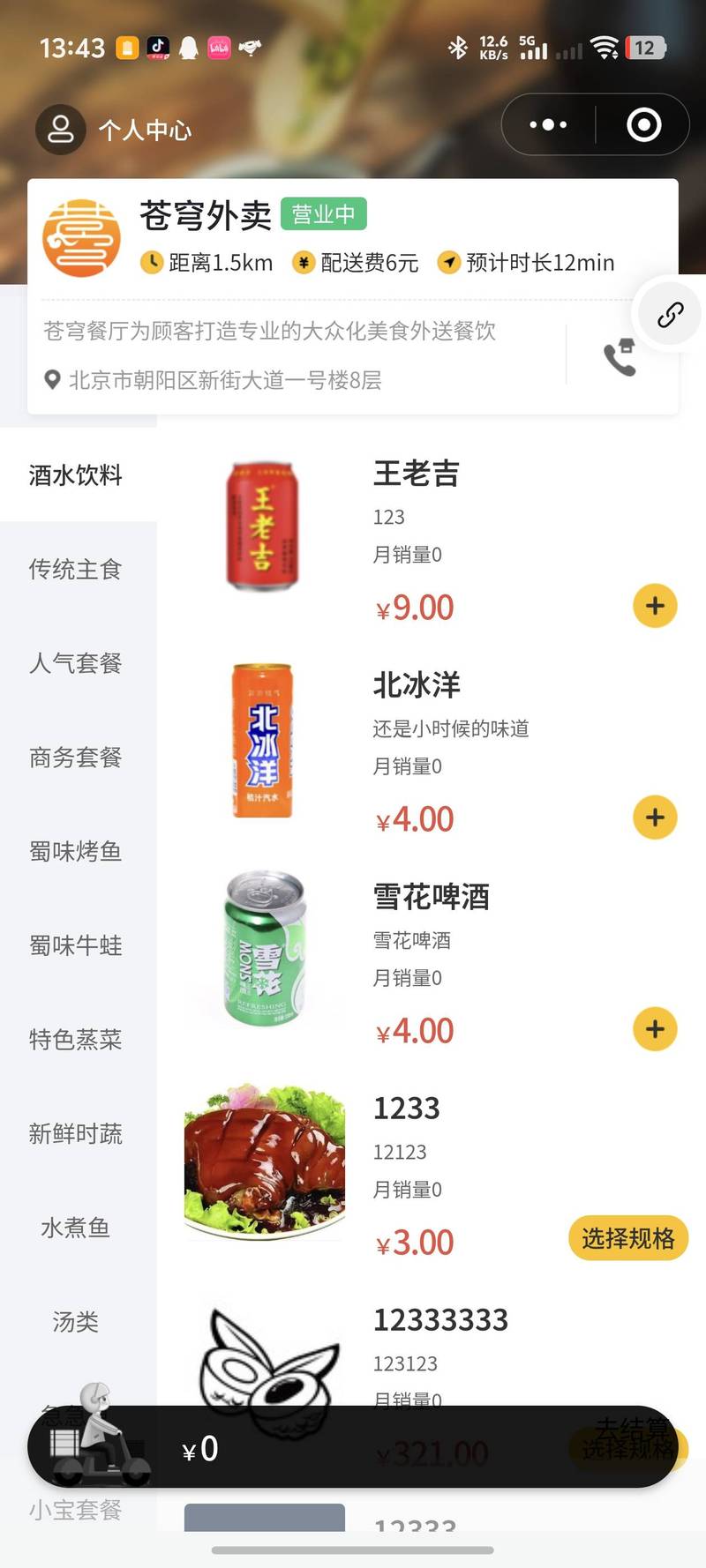This screenshot has height=1568, width=706.
Task: Select the 酒水饮料 category
Action: pyautogui.click(x=76, y=475)
